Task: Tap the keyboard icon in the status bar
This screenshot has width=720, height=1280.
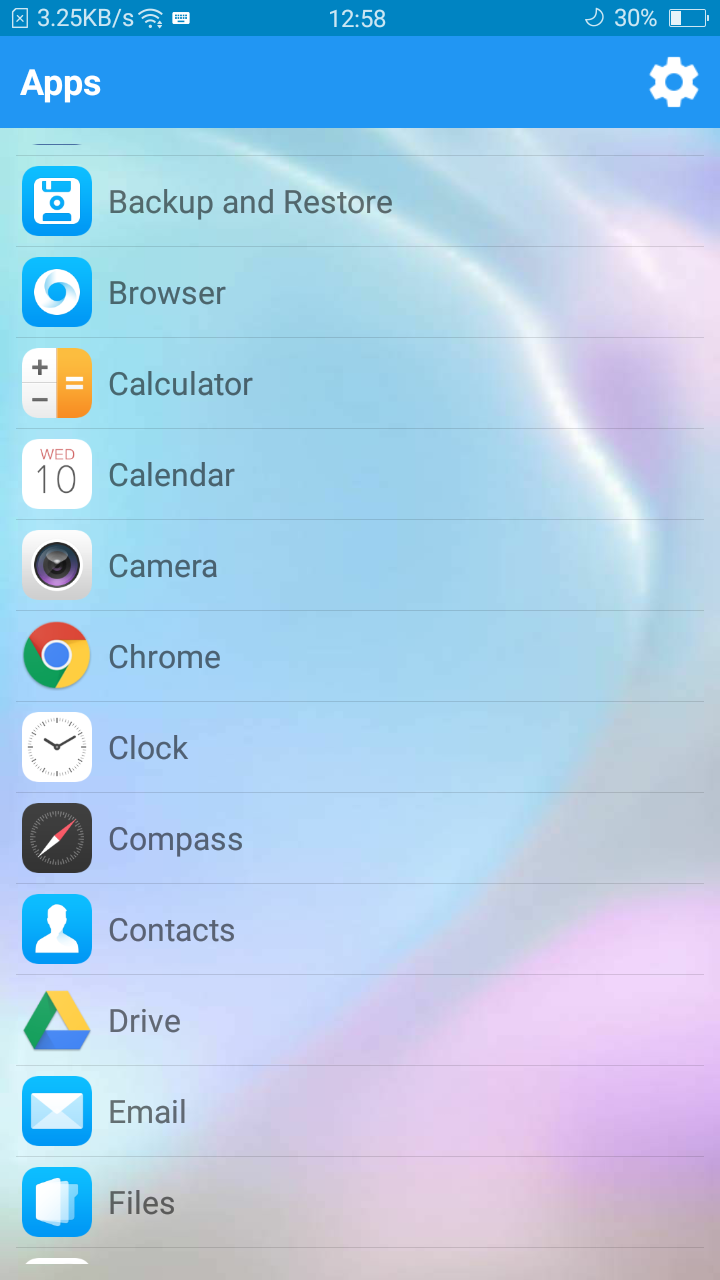Action: 180,17
